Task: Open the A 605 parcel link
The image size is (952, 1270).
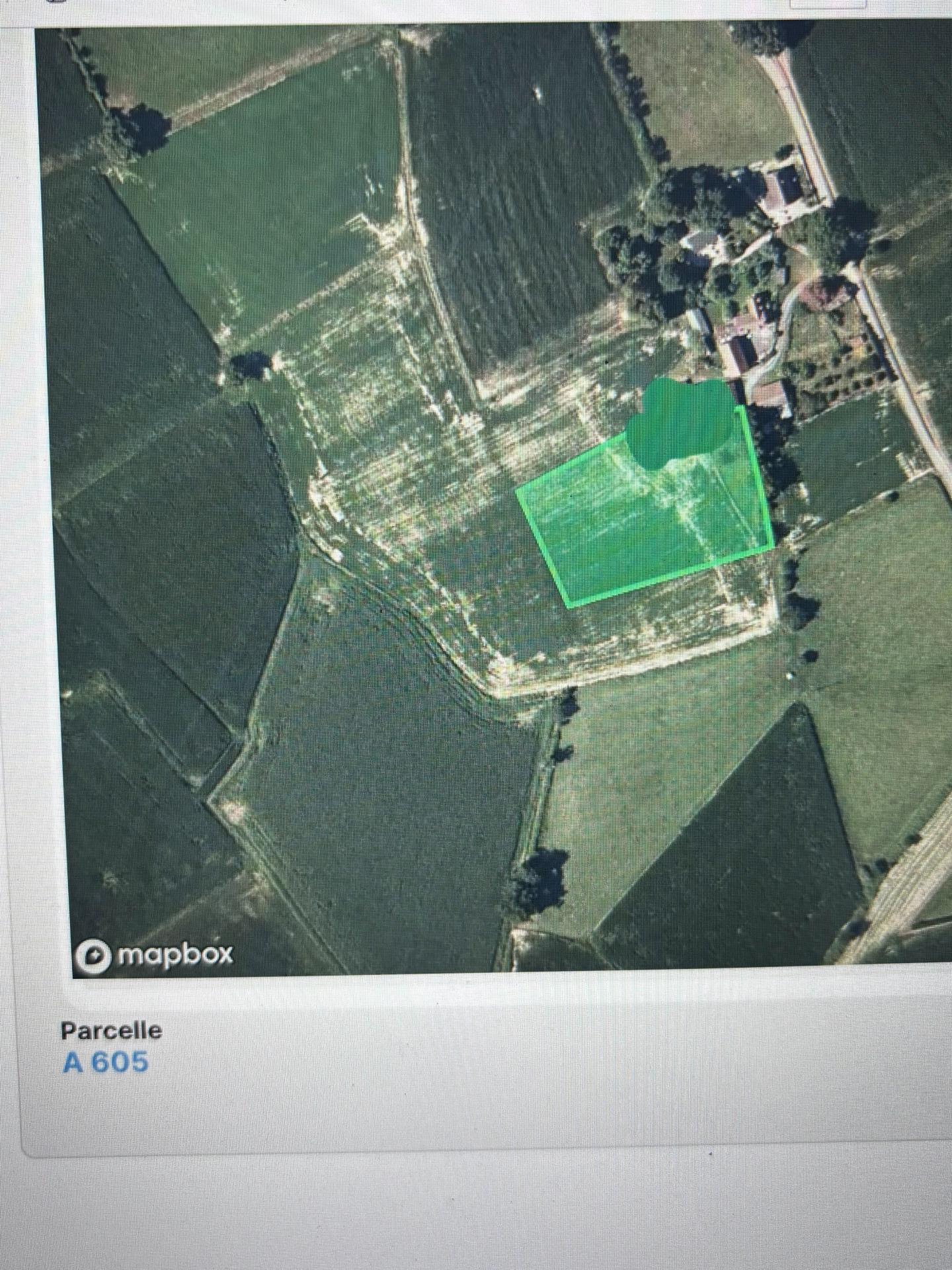Action: click(x=106, y=1062)
